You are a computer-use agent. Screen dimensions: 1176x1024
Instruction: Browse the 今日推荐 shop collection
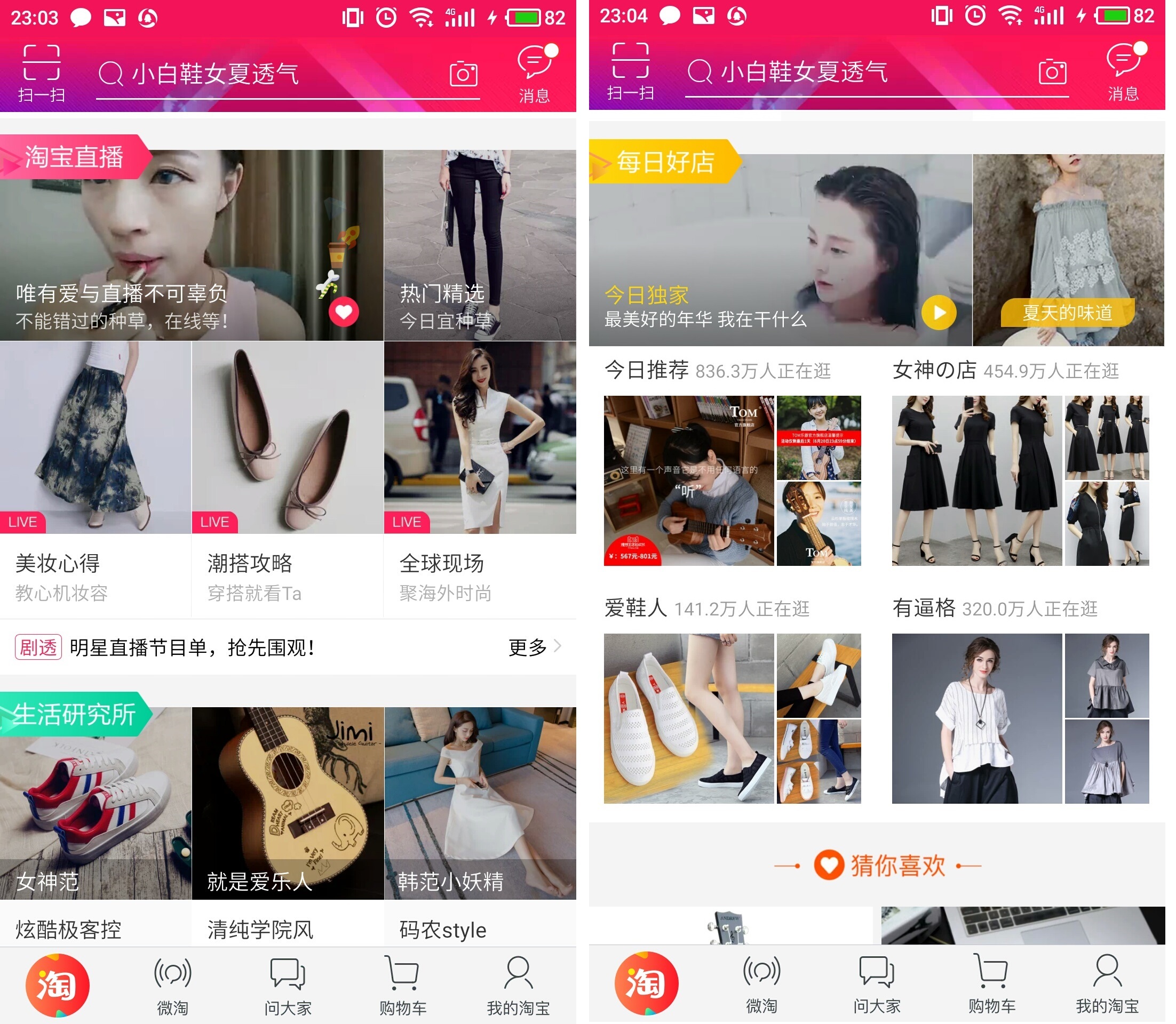pyautogui.click(x=732, y=480)
